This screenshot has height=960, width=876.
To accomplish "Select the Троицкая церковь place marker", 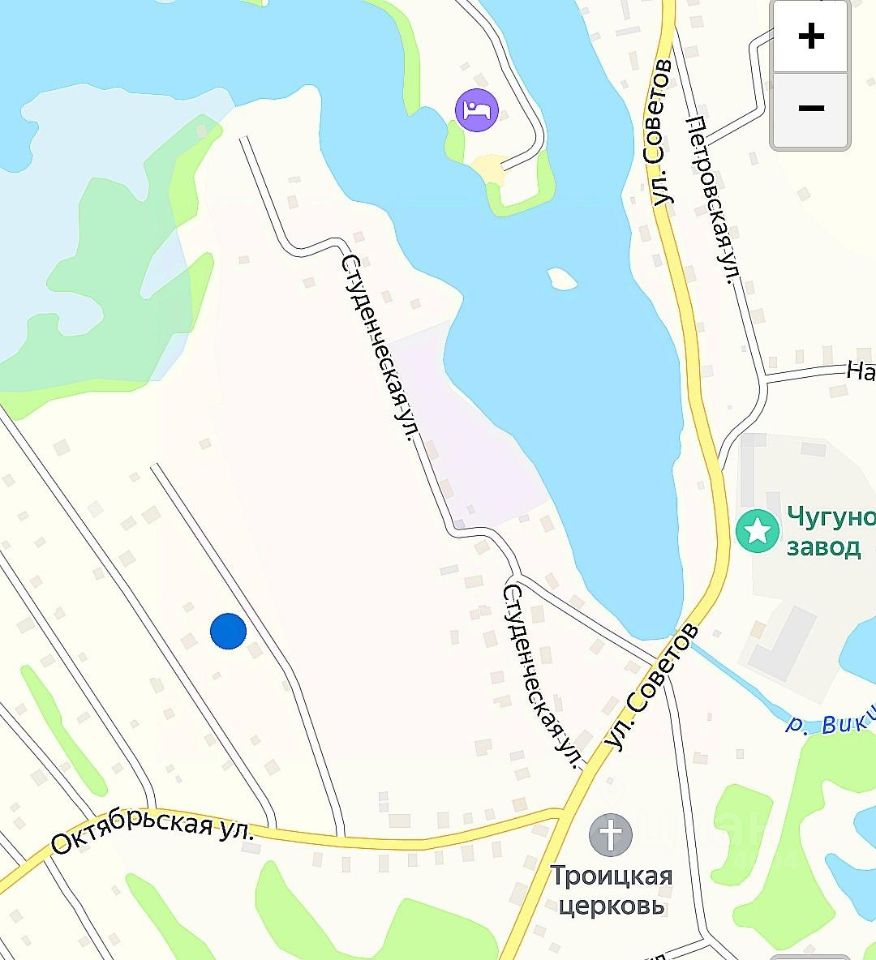I will [x=610, y=835].
